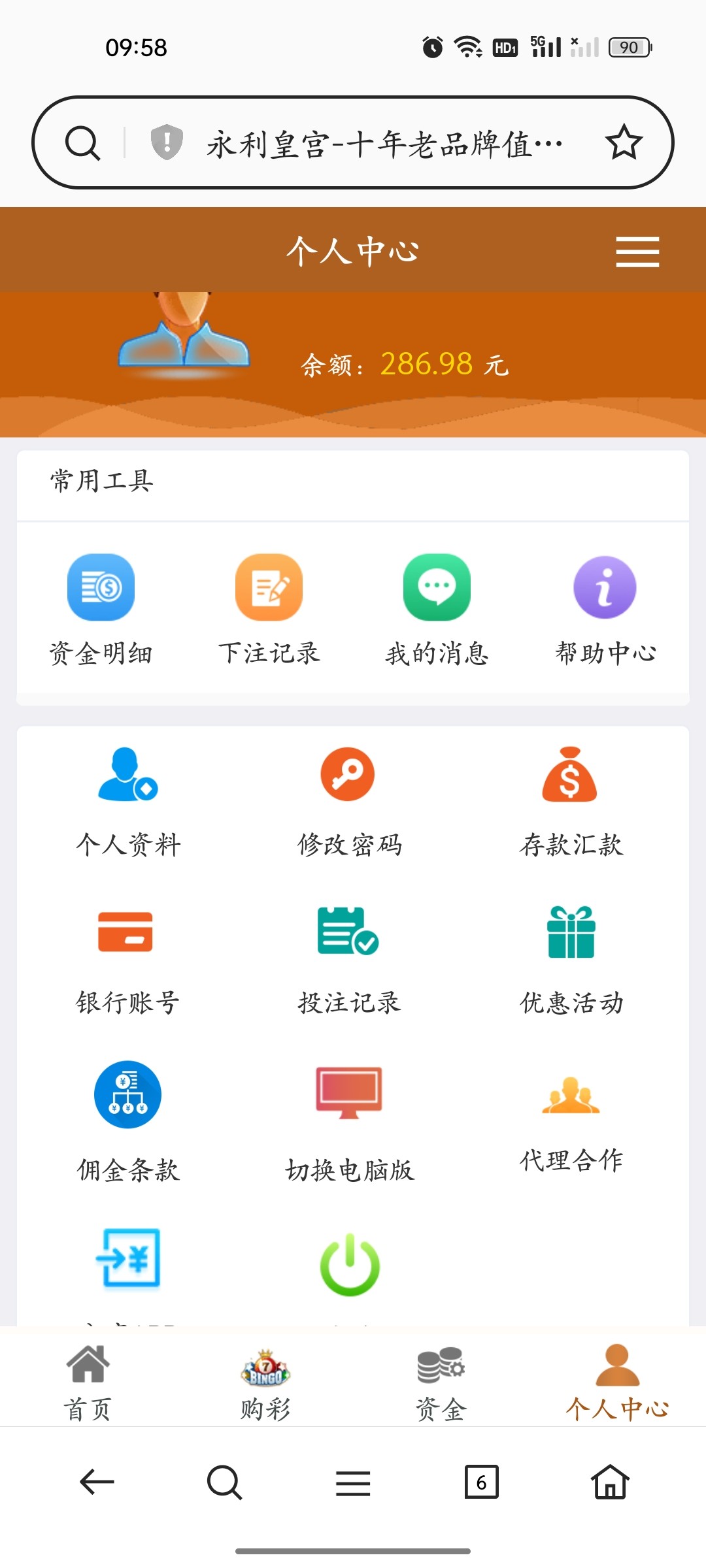Go to 帮助中心 help center
Viewport: 706px width, 1568px height.
[605, 608]
